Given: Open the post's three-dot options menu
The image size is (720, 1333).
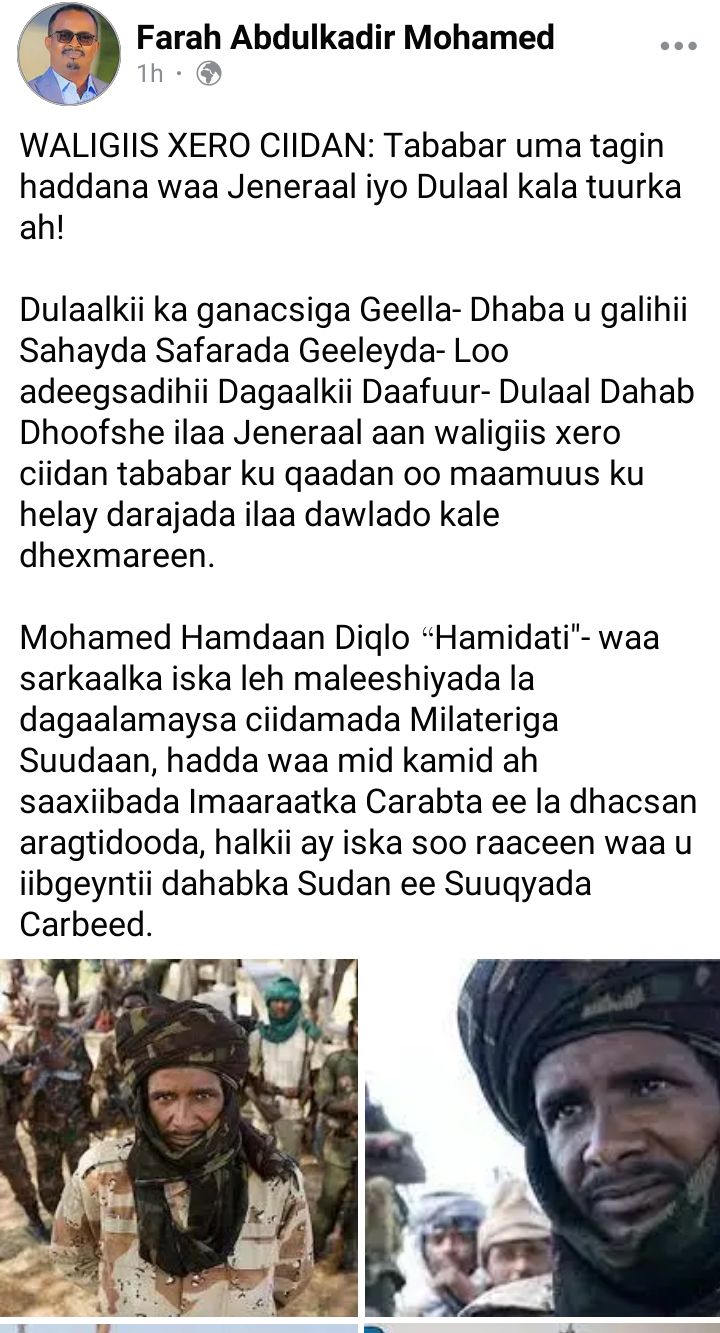Looking at the screenshot, I should [x=679, y=46].
